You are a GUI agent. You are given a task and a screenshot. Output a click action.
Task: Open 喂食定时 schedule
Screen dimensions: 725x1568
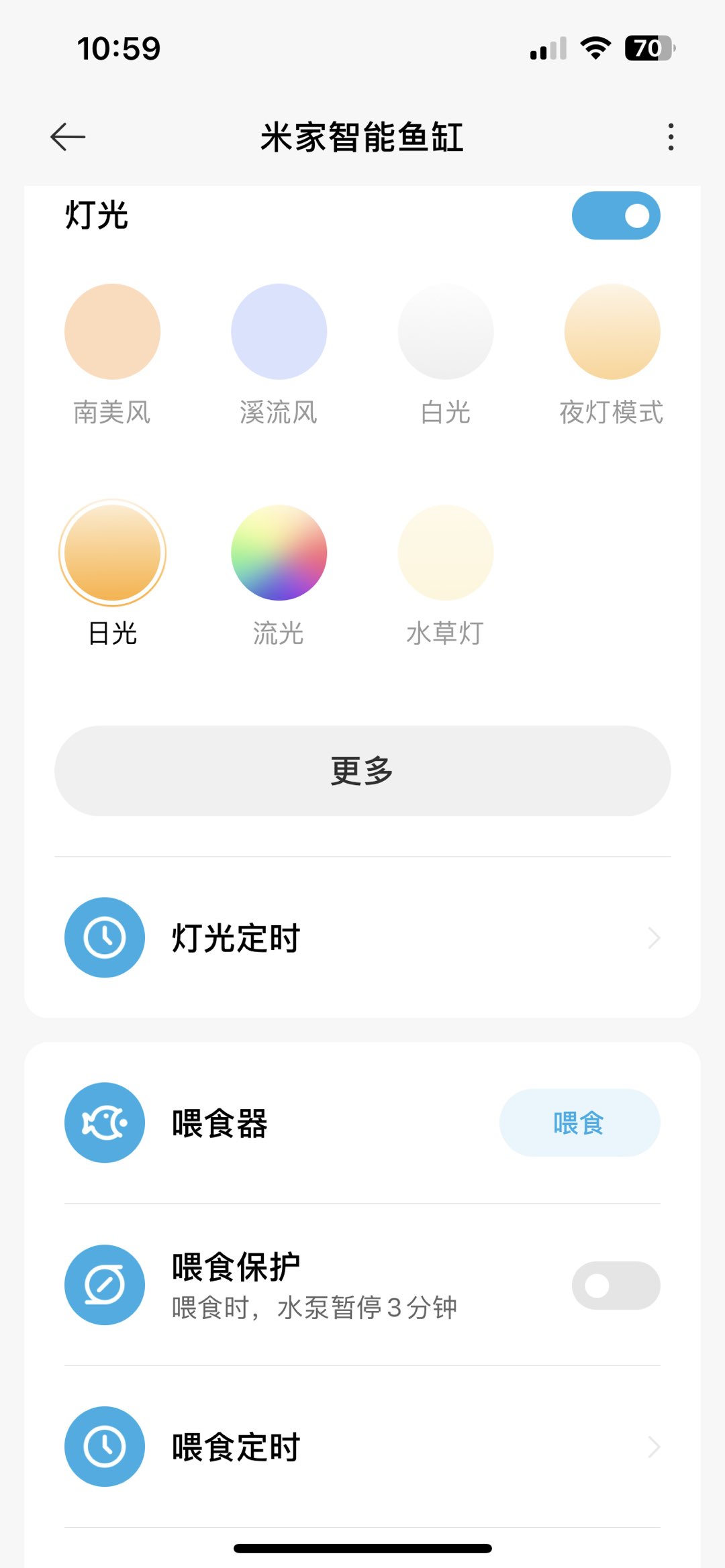[x=362, y=1447]
